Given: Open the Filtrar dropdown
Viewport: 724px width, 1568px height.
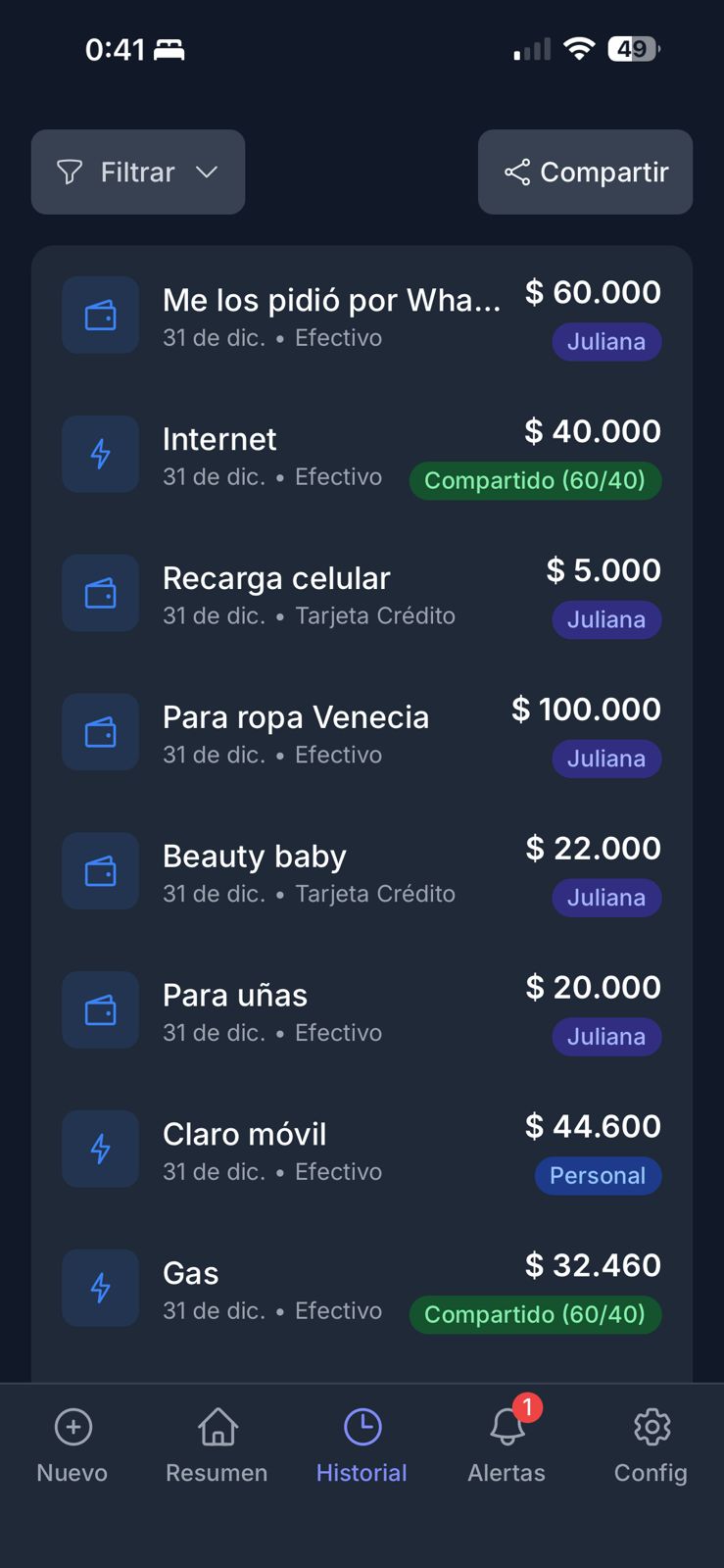Looking at the screenshot, I should [x=138, y=172].
